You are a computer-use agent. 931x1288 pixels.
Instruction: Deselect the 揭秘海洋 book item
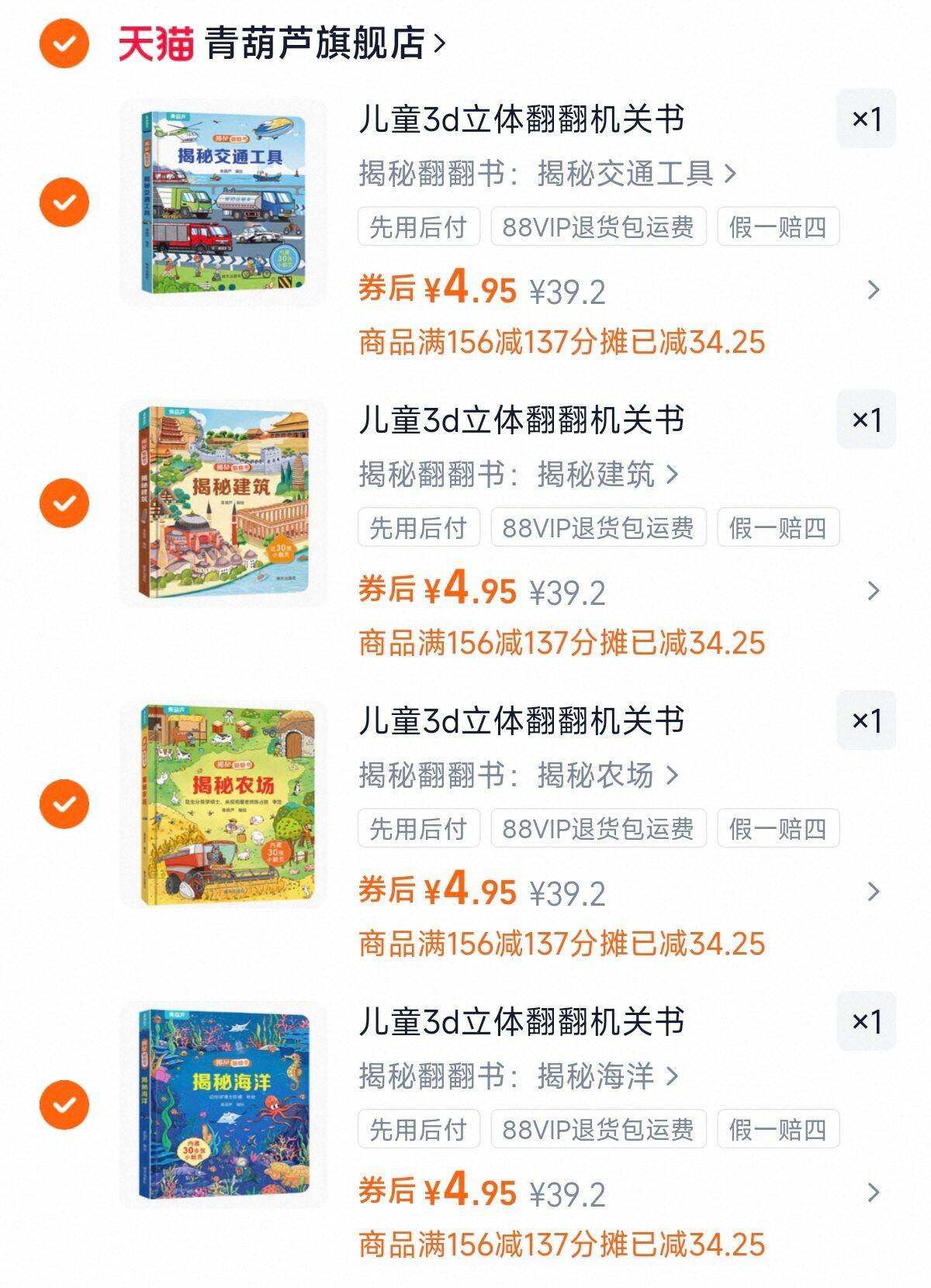coord(64,1105)
